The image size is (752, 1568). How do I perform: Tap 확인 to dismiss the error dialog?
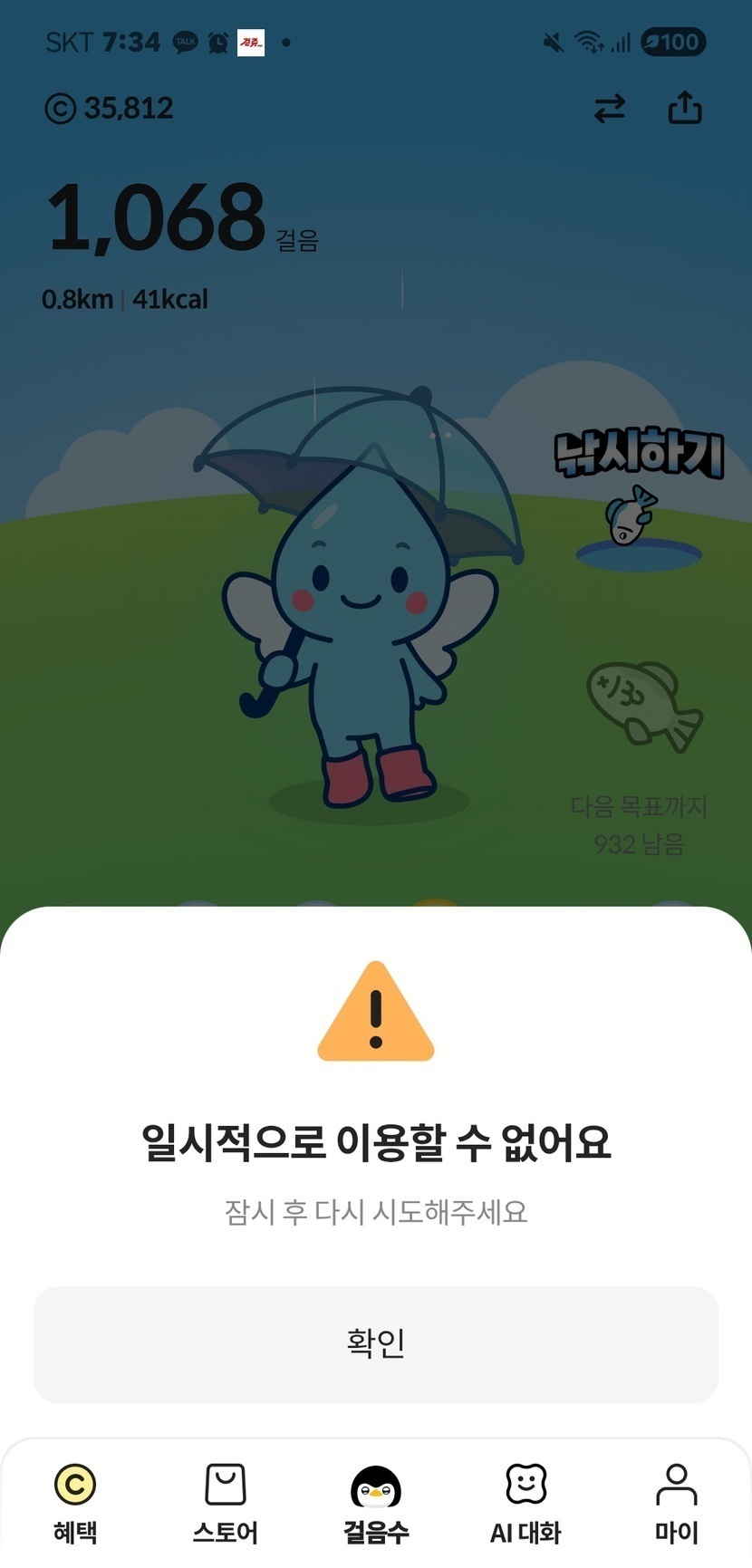375,1344
